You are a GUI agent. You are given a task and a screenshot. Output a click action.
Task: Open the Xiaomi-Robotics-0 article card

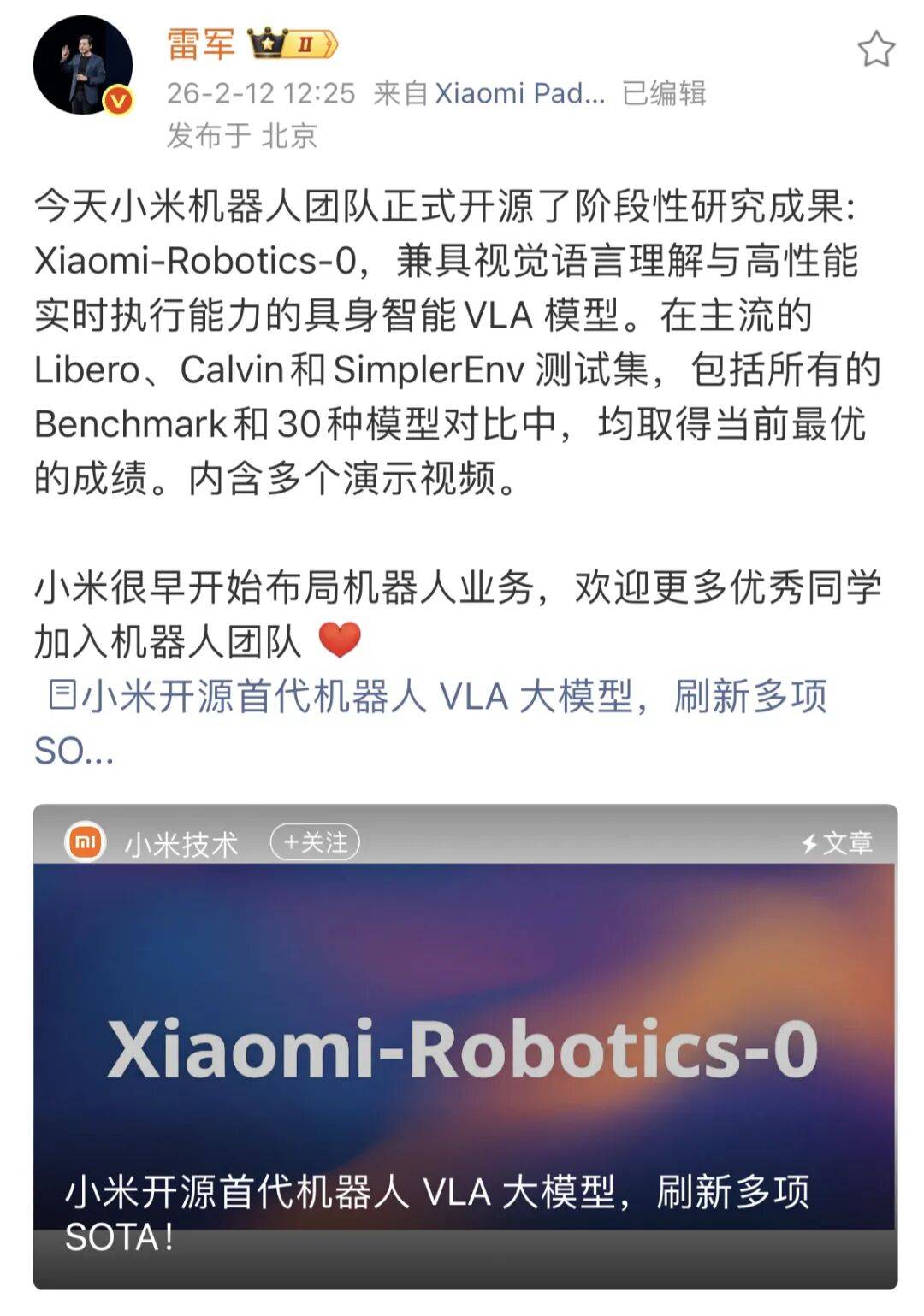click(465, 1052)
